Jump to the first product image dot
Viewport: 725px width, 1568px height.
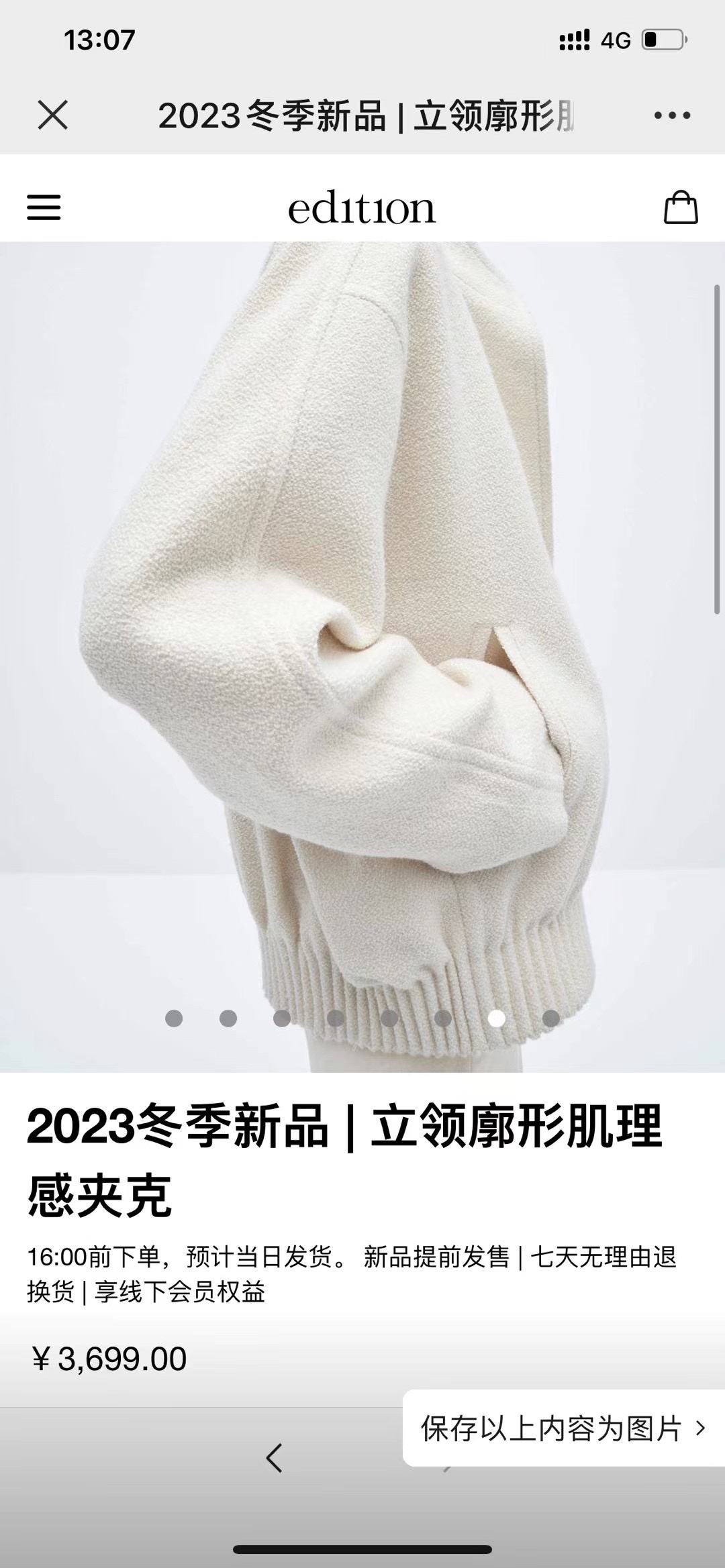174,1018
